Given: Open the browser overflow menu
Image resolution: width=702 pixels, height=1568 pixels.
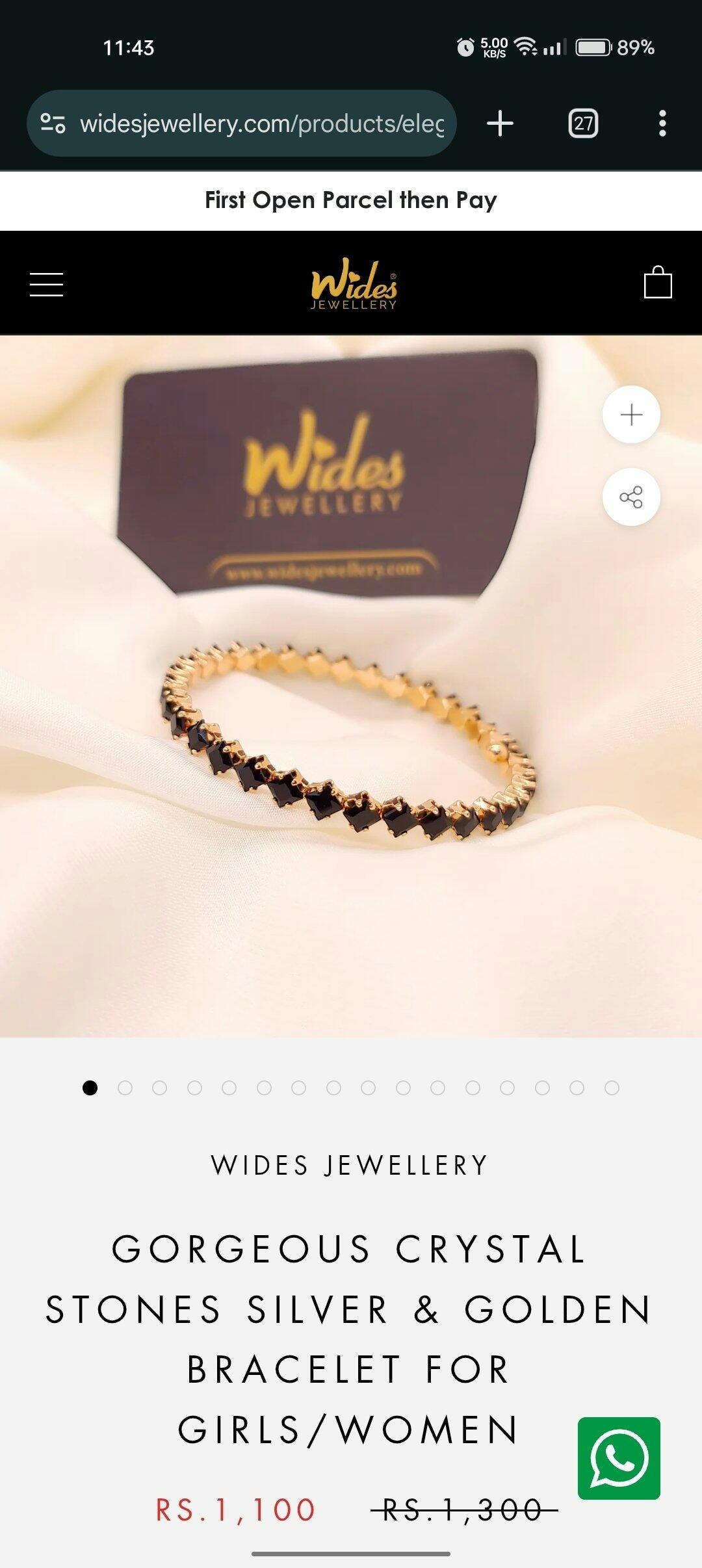Looking at the screenshot, I should pyautogui.click(x=662, y=123).
